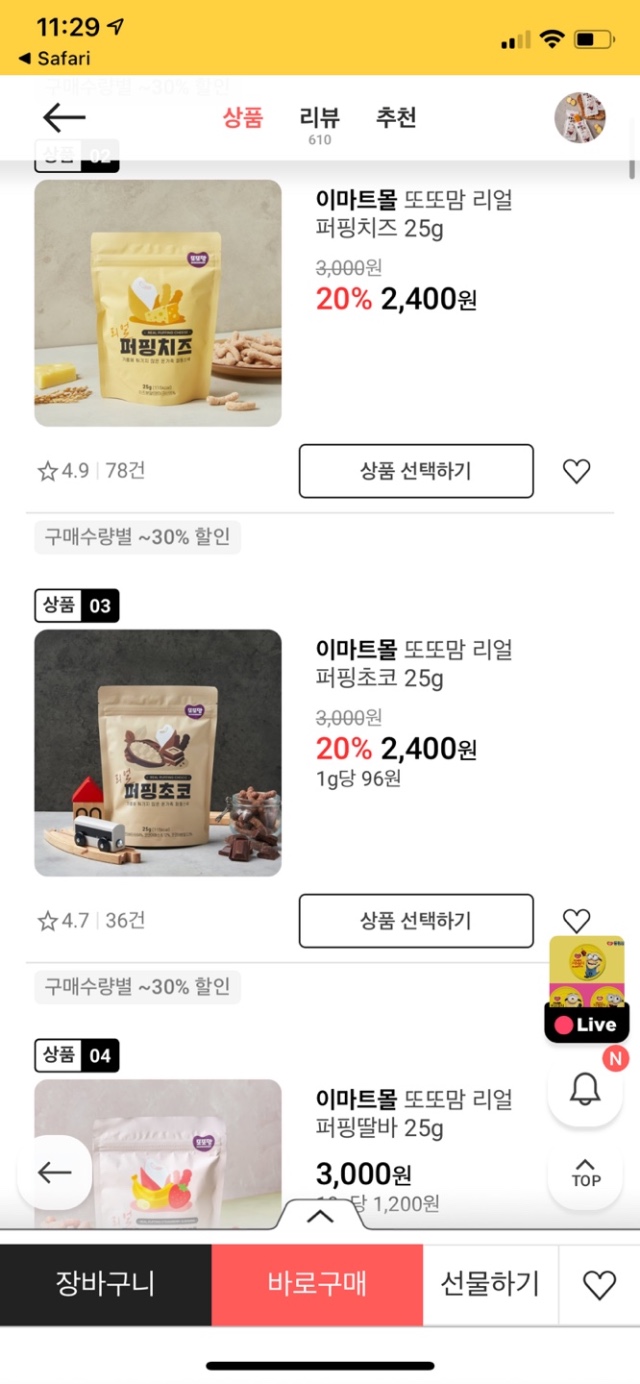Like the 퍼핑치즈 25g product
This screenshot has width=640, height=1384.
coord(576,471)
